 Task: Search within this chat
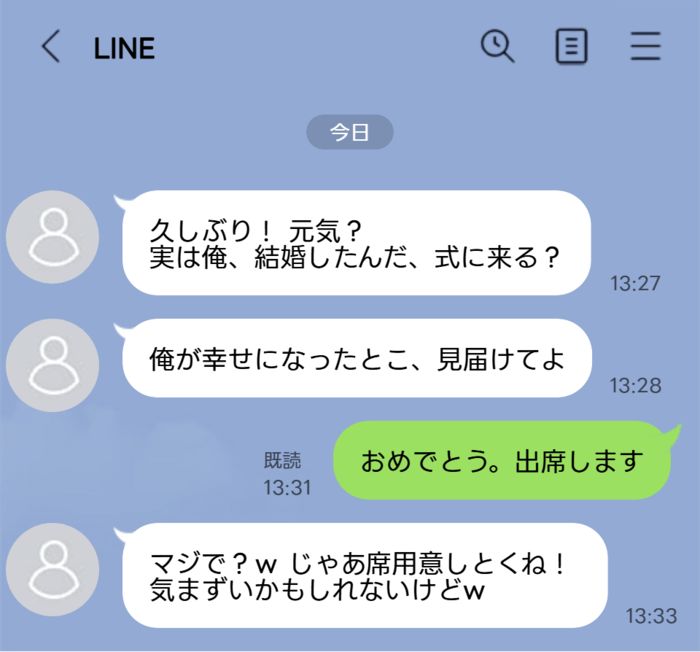click(497, 46)
